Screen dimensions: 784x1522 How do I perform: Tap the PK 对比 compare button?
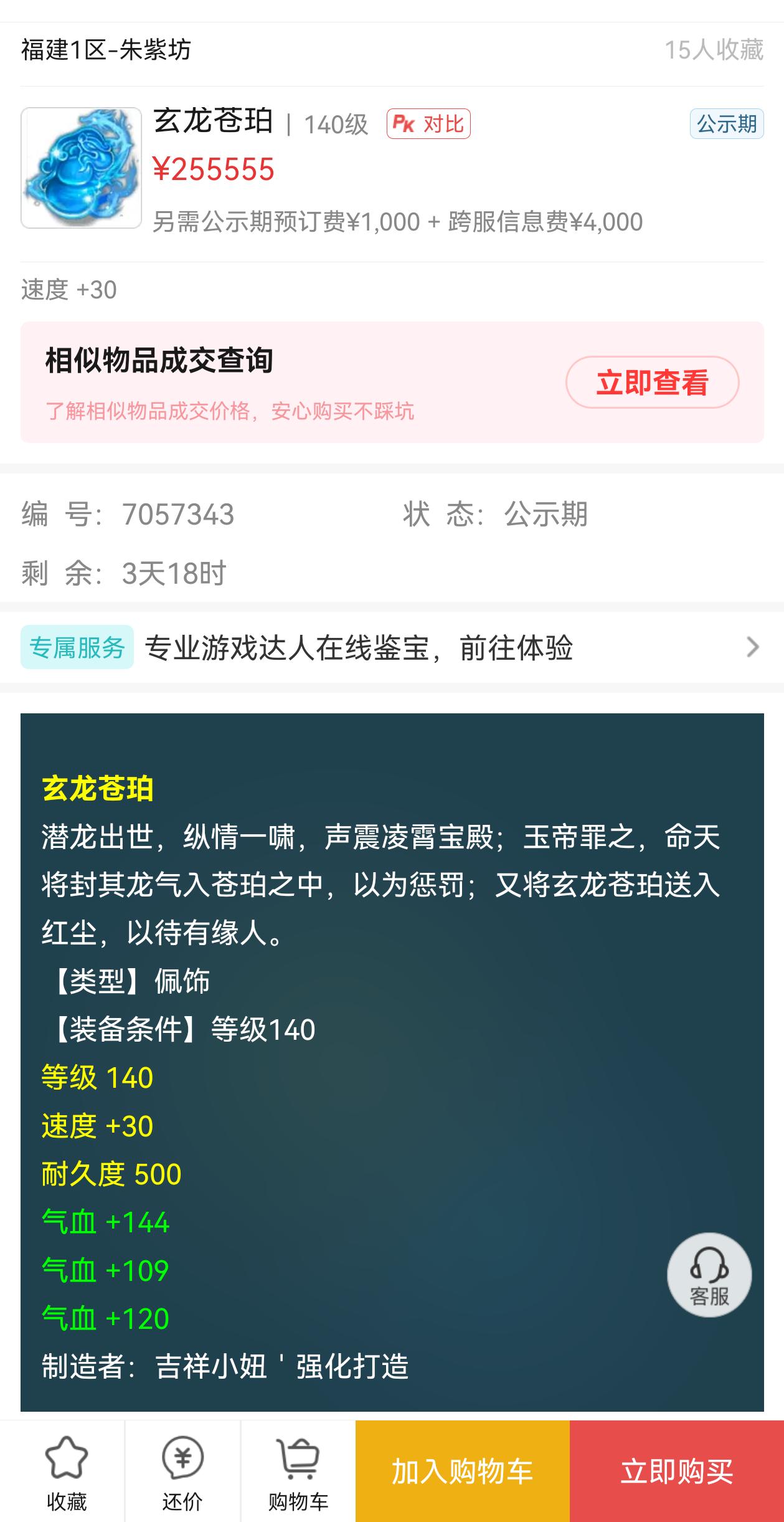point(428,123)
